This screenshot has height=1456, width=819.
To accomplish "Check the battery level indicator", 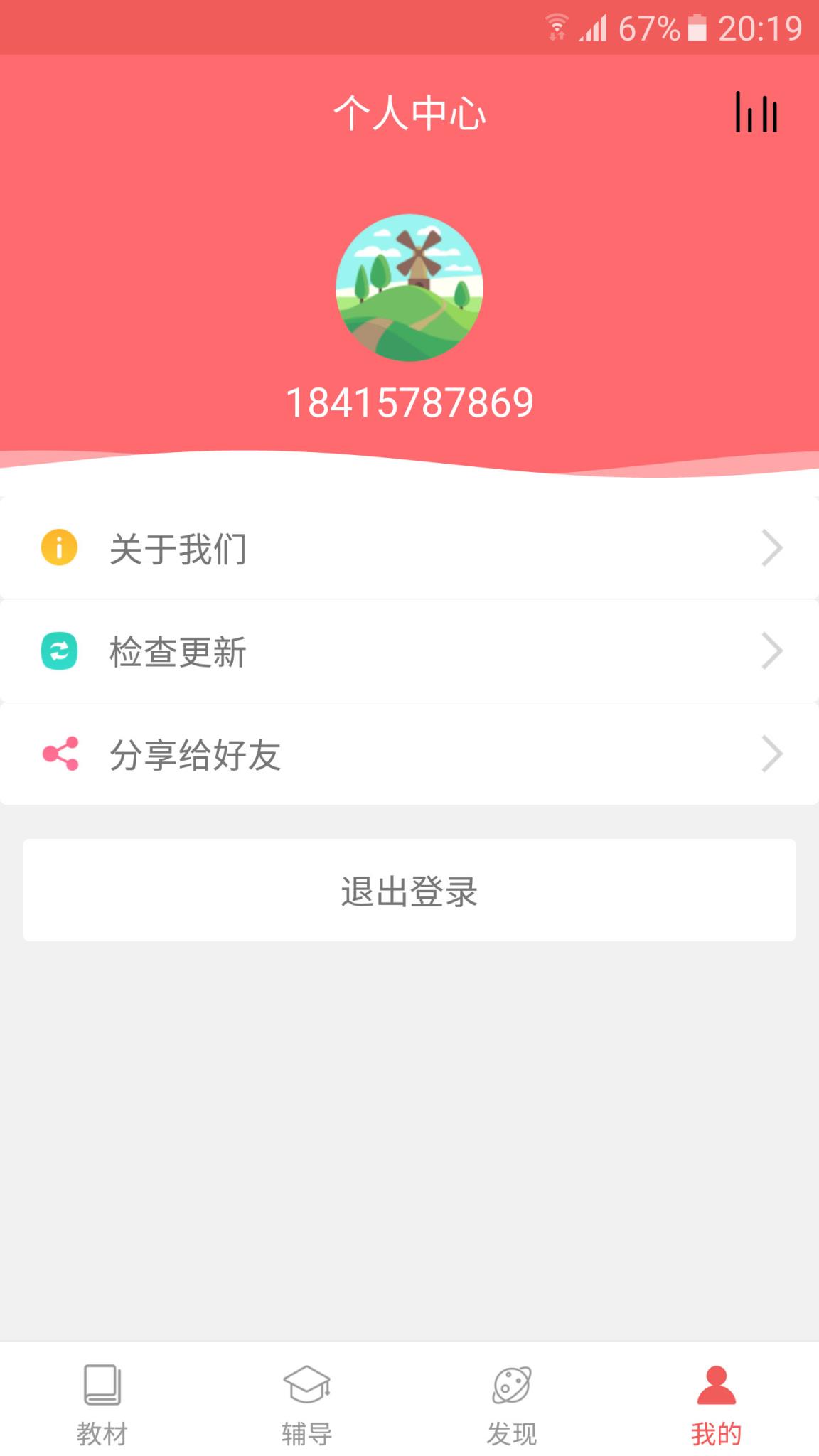I will click(x=699, y=28).
